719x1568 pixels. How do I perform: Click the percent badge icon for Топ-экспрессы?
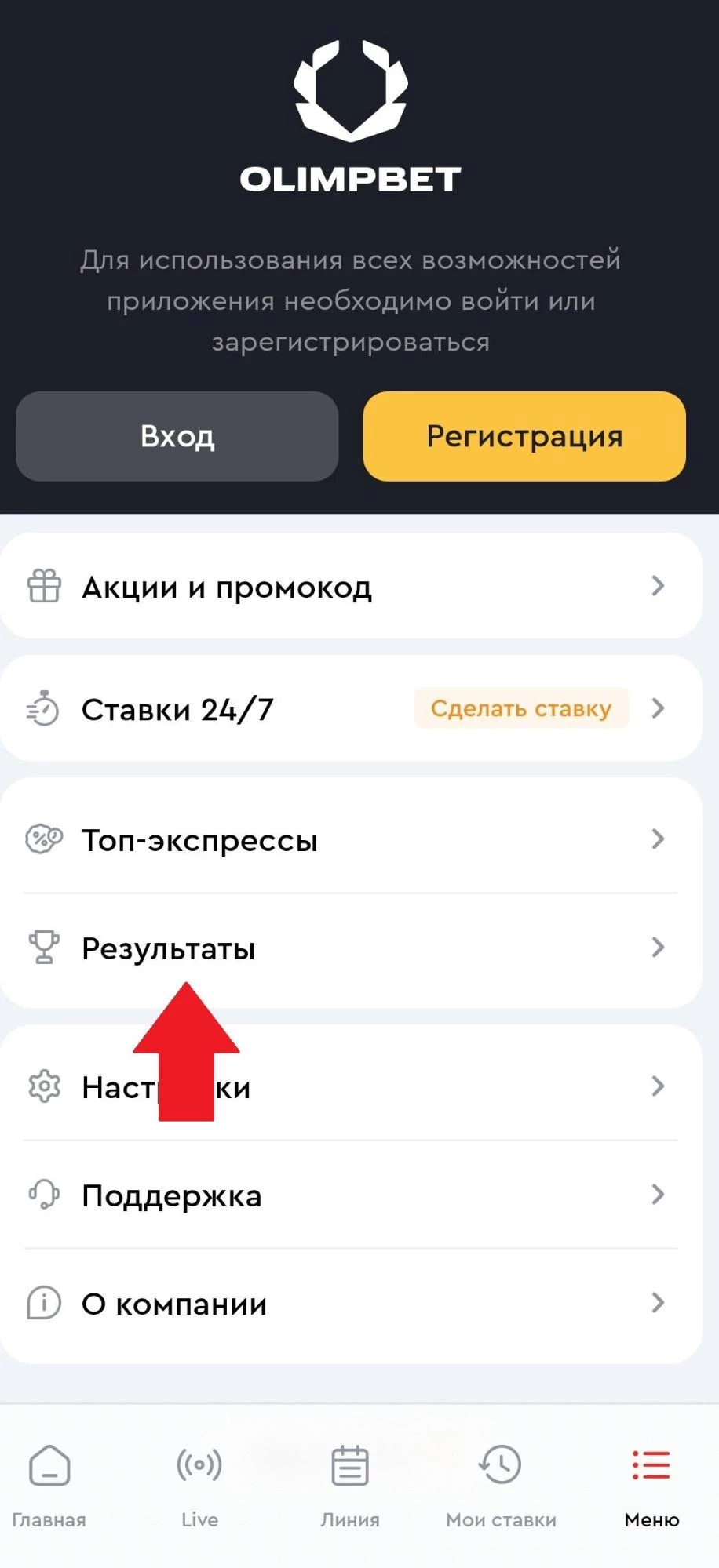point(44,839)
